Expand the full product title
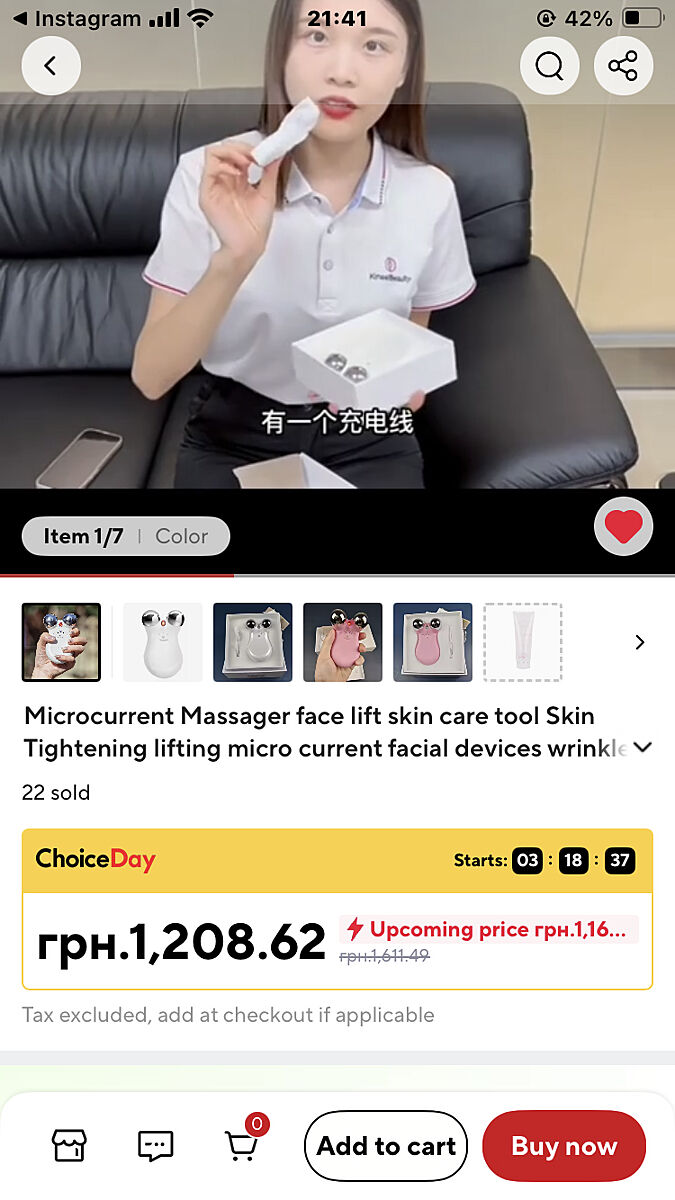Image resolution: width=675 pixels, height=1200 pixels. pos(643,747)
